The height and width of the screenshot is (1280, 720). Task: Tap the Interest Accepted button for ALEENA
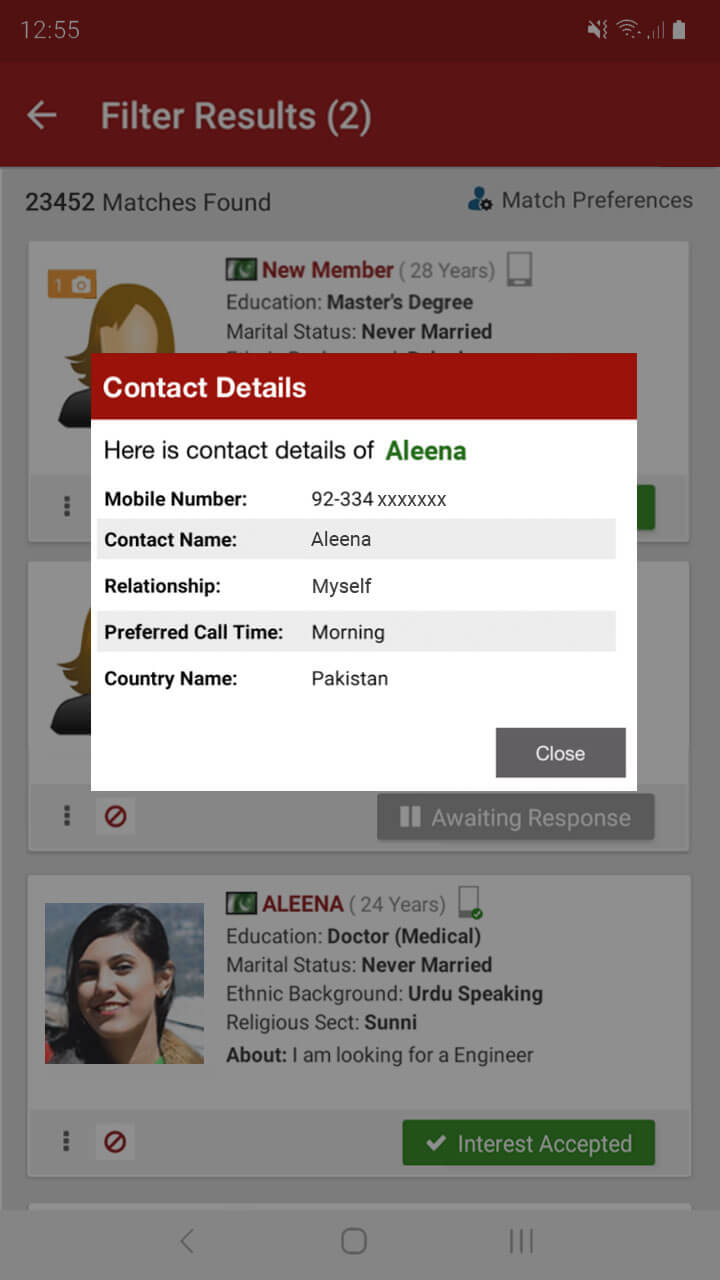(x=528, y=1143)
